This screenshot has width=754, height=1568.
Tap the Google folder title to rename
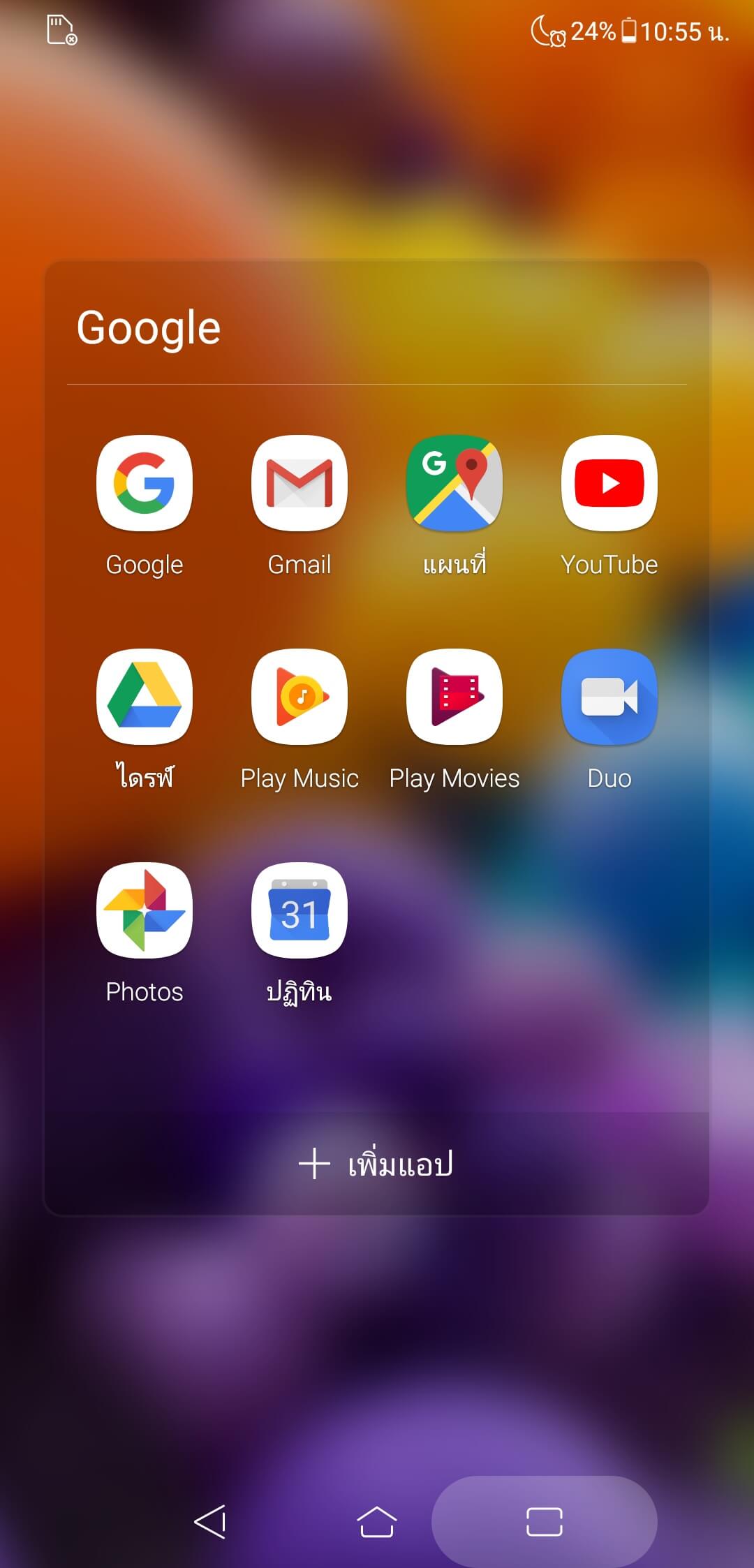(x=149, y=328)
